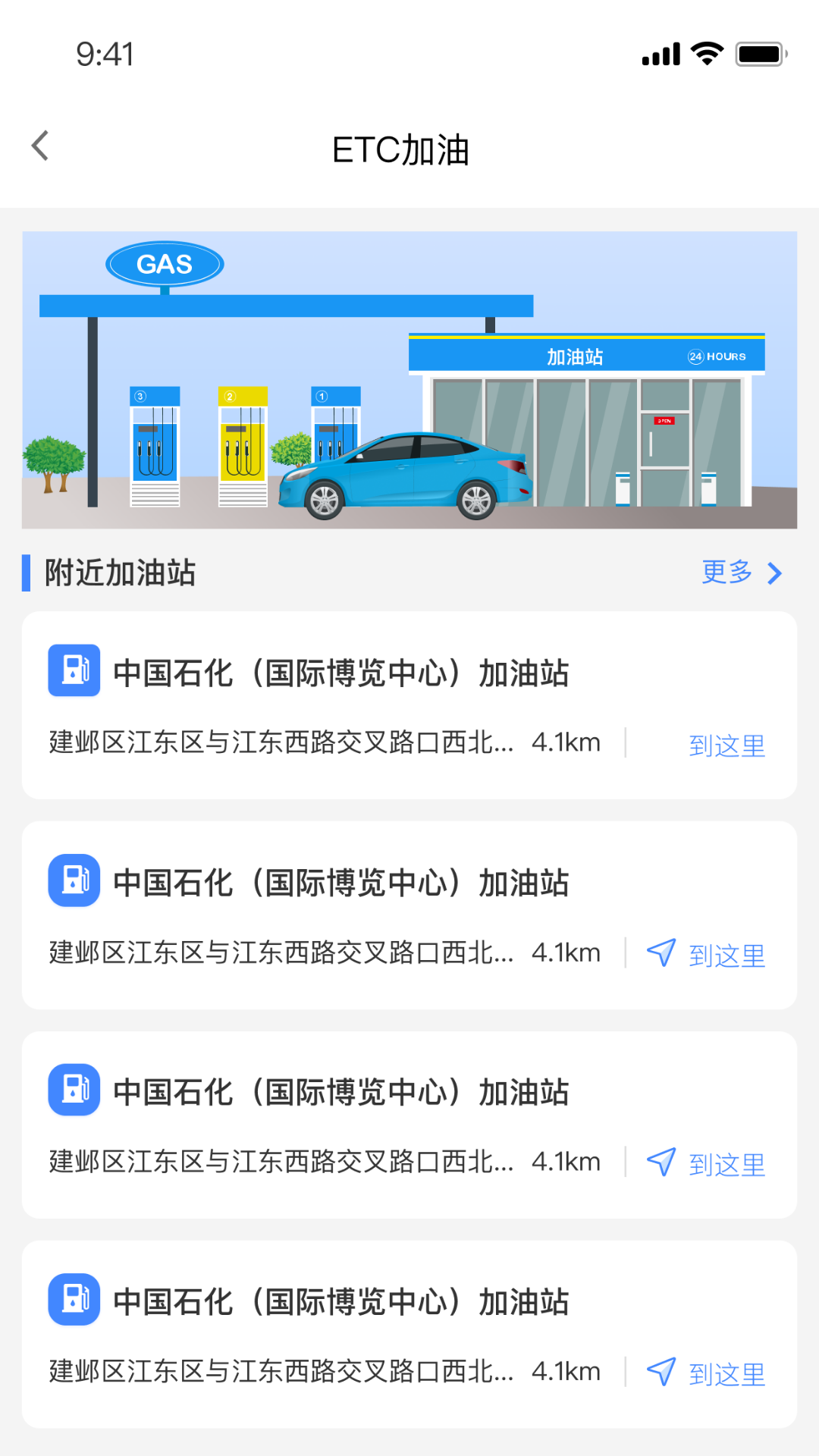The image size is (819, 1456).
Task: Tap 到这里 on the first station
Action: coord(726,745)
